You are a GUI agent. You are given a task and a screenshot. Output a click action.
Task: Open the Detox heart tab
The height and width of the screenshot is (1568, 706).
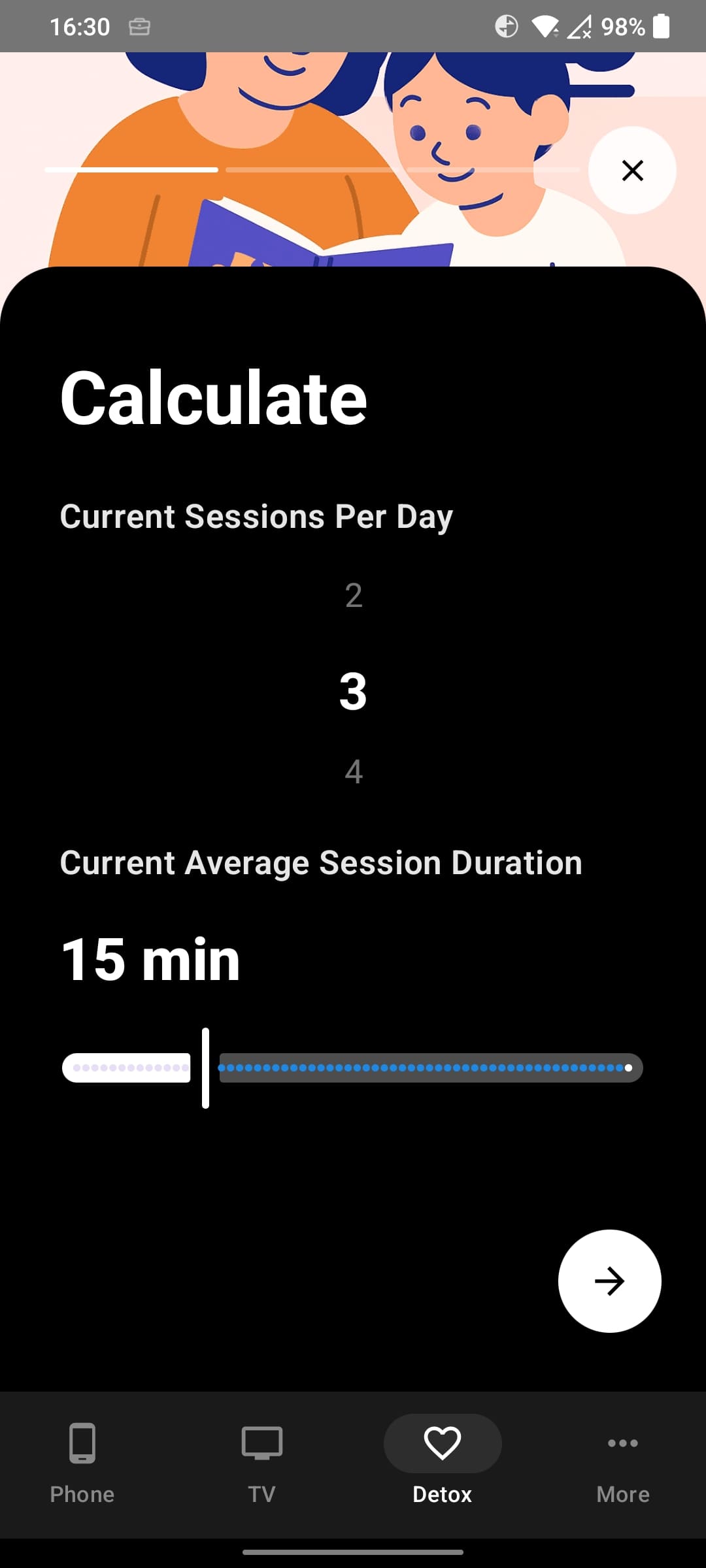pos(442,1444)
